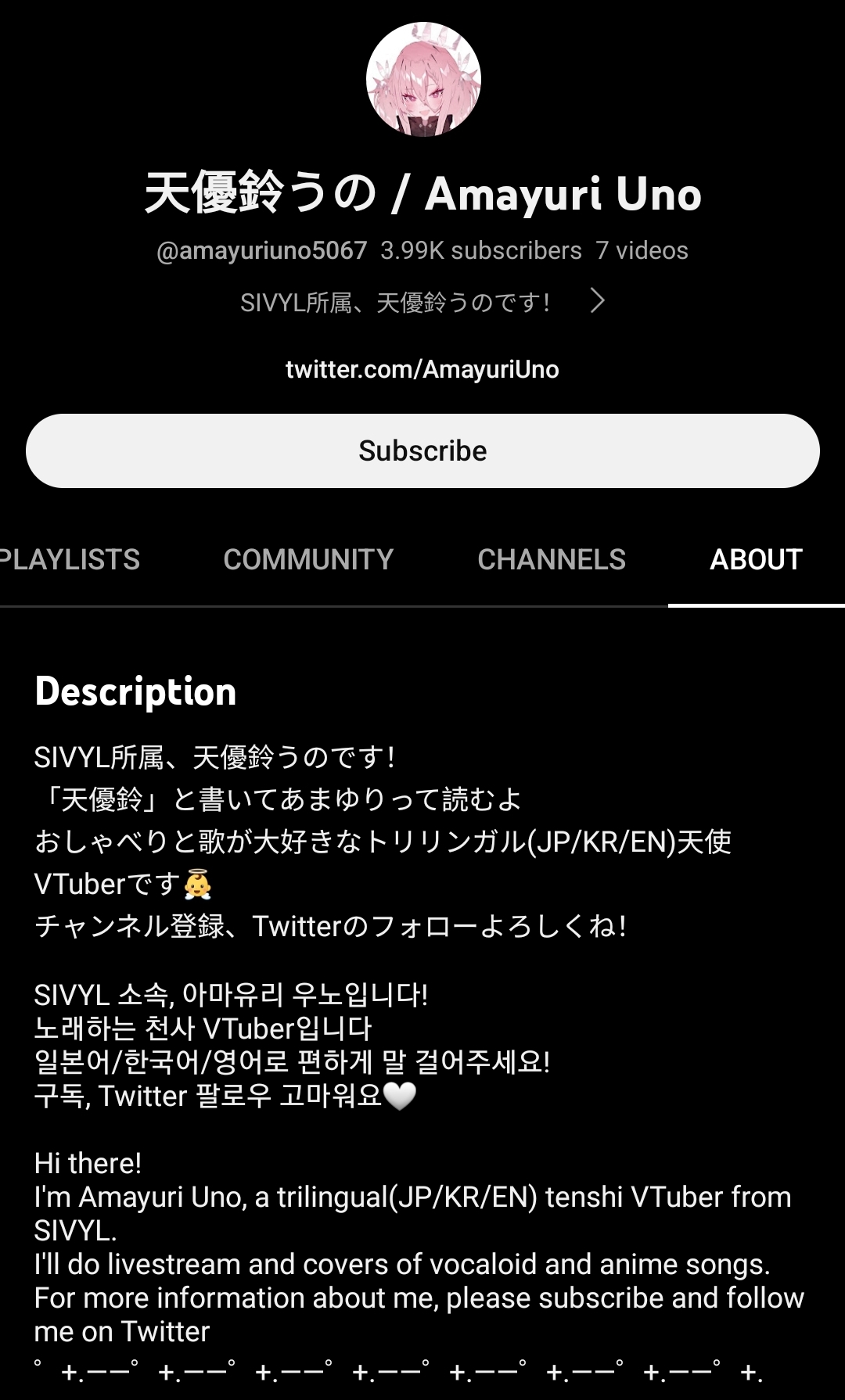Subscribe to Amayuri Uno's channel
Image resolution: width=845 pixels, height=1400 pixels.
(422, 451)
